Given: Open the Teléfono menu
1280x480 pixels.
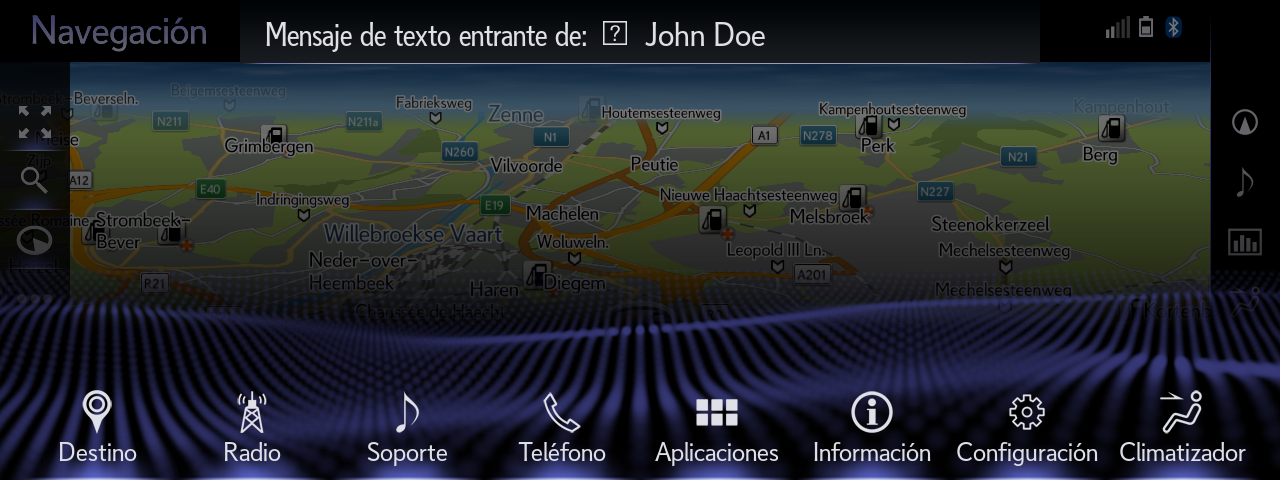Looking at the screenshot, I should (x=561, y=427).
